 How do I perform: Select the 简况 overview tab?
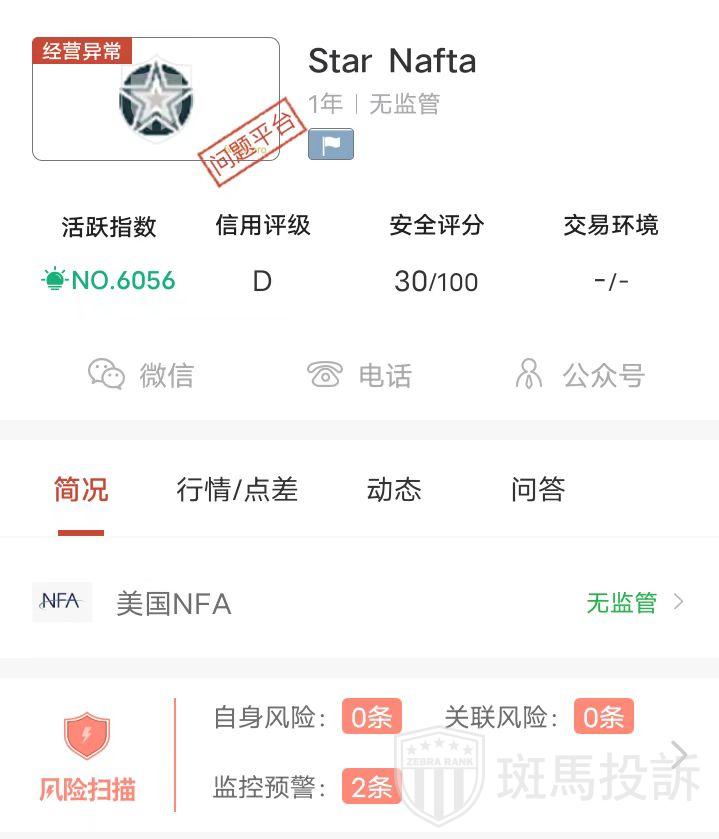[x=81, y=490]
